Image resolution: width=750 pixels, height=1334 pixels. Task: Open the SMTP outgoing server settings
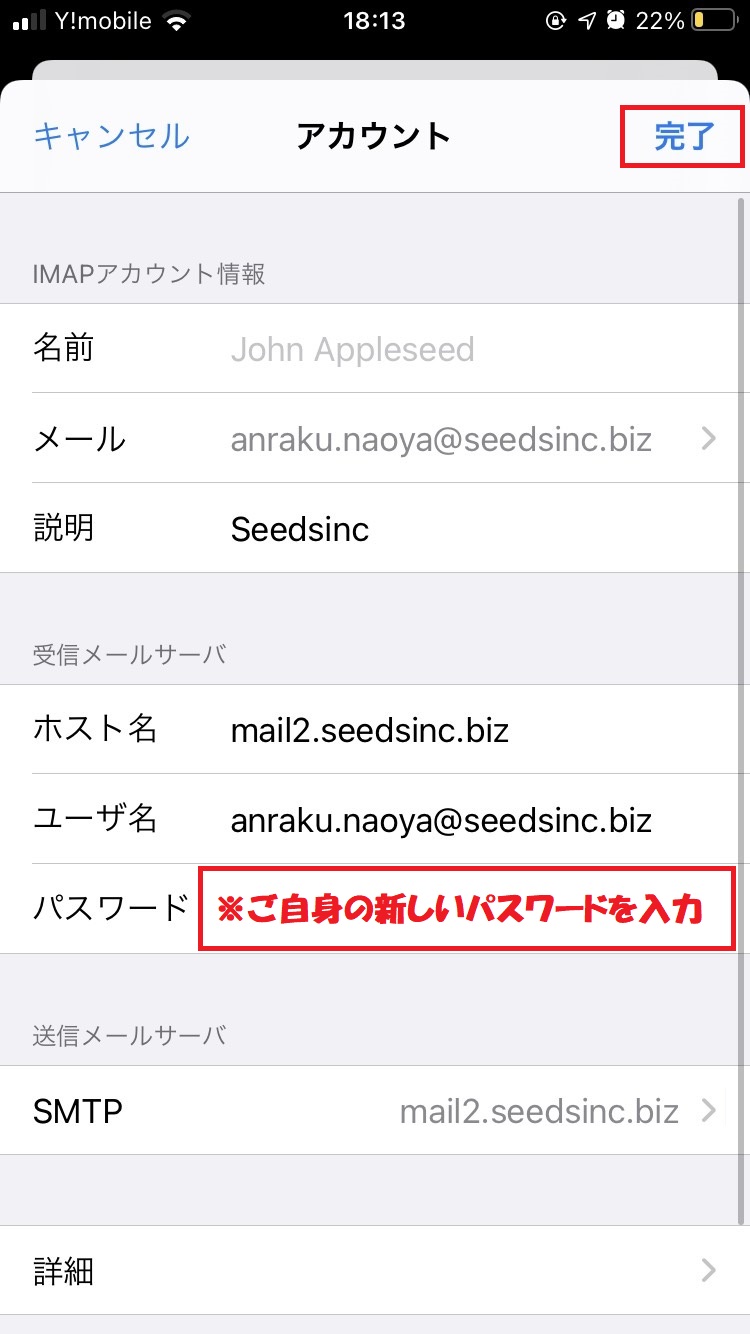coord(375,1110)
